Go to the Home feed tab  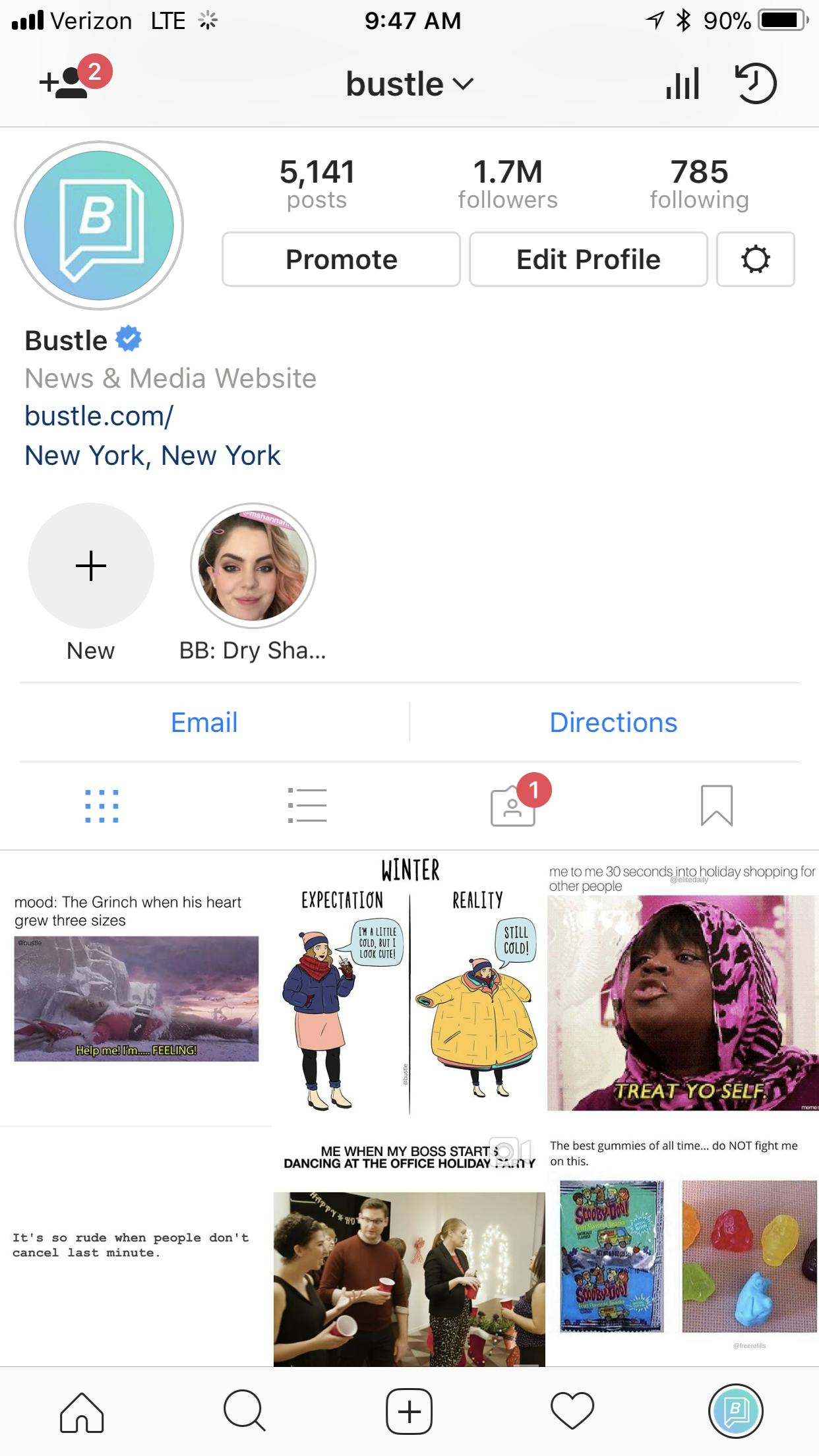(x=82, y=1412)
